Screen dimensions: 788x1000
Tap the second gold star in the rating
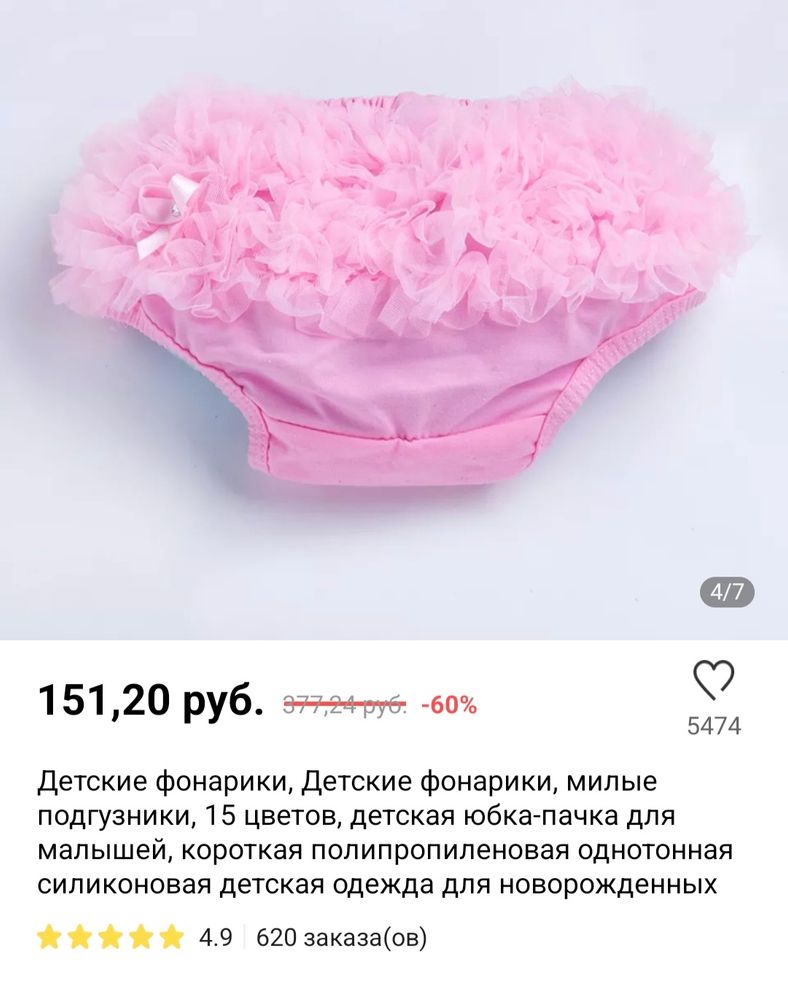point(82,938)
